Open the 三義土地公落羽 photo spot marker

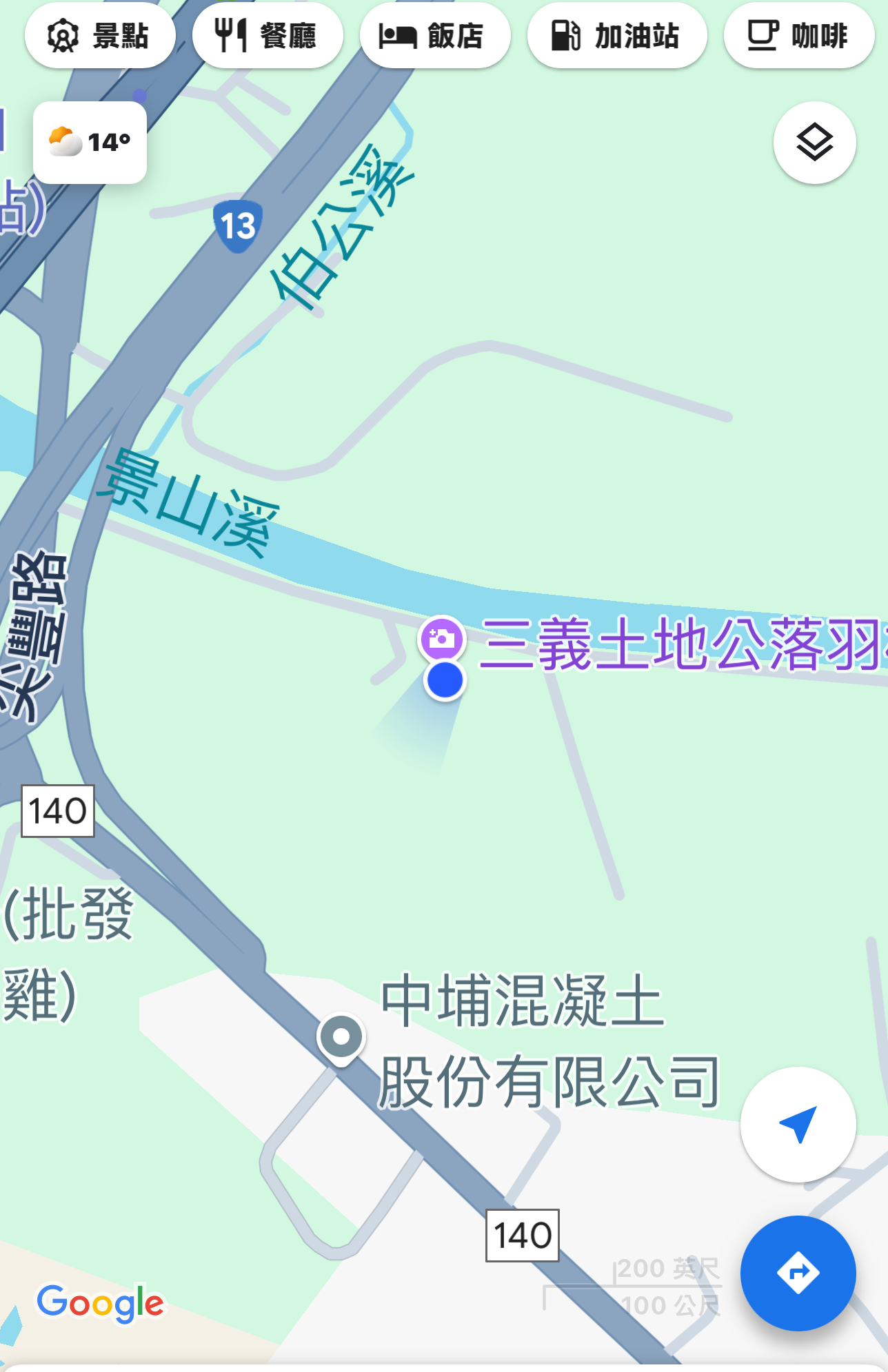(x=442, y=639)
